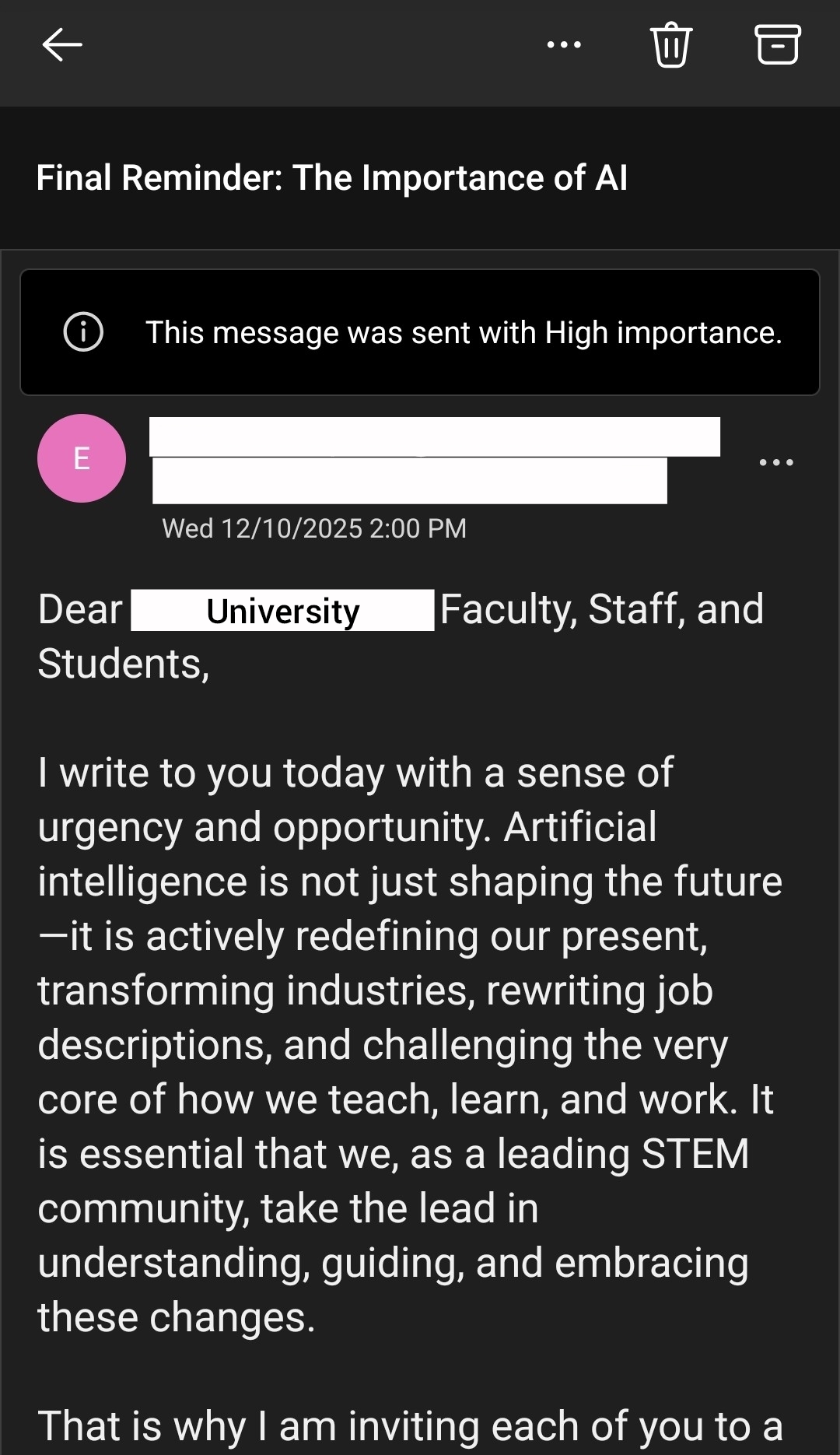
Task: Delete this email
Action: tap(670, 45)
